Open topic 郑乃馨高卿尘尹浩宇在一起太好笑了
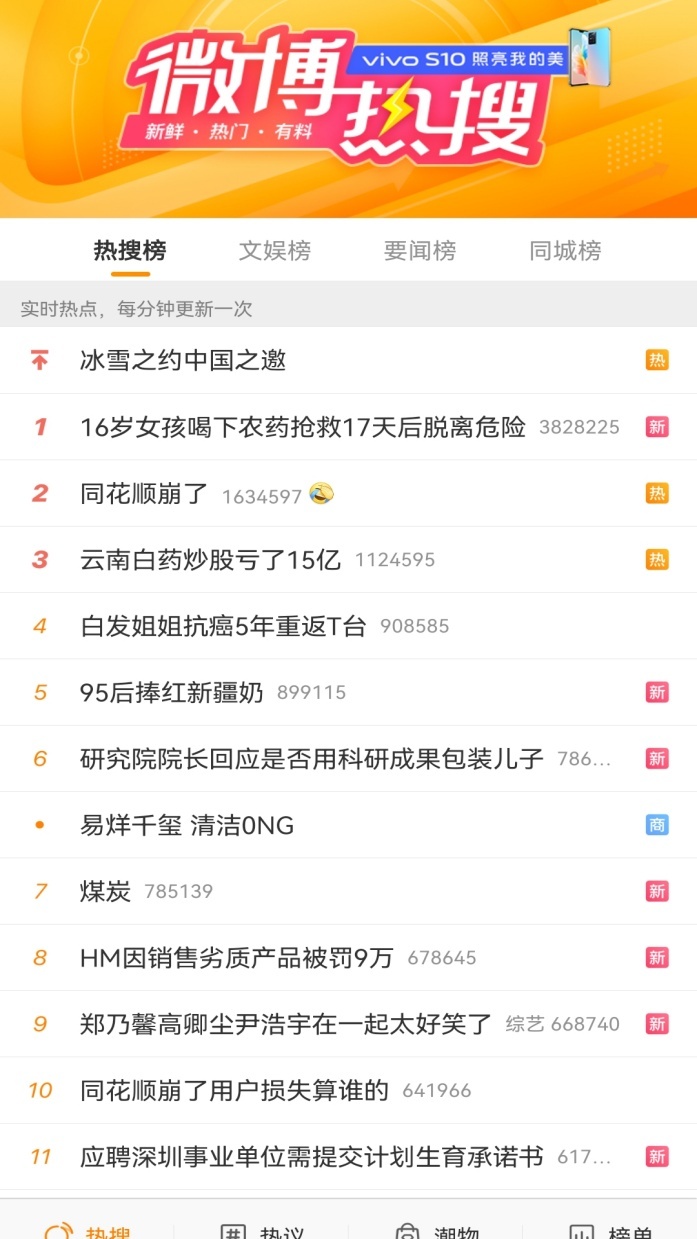This screenshot has width=697, height=1239. (286, 1024)
